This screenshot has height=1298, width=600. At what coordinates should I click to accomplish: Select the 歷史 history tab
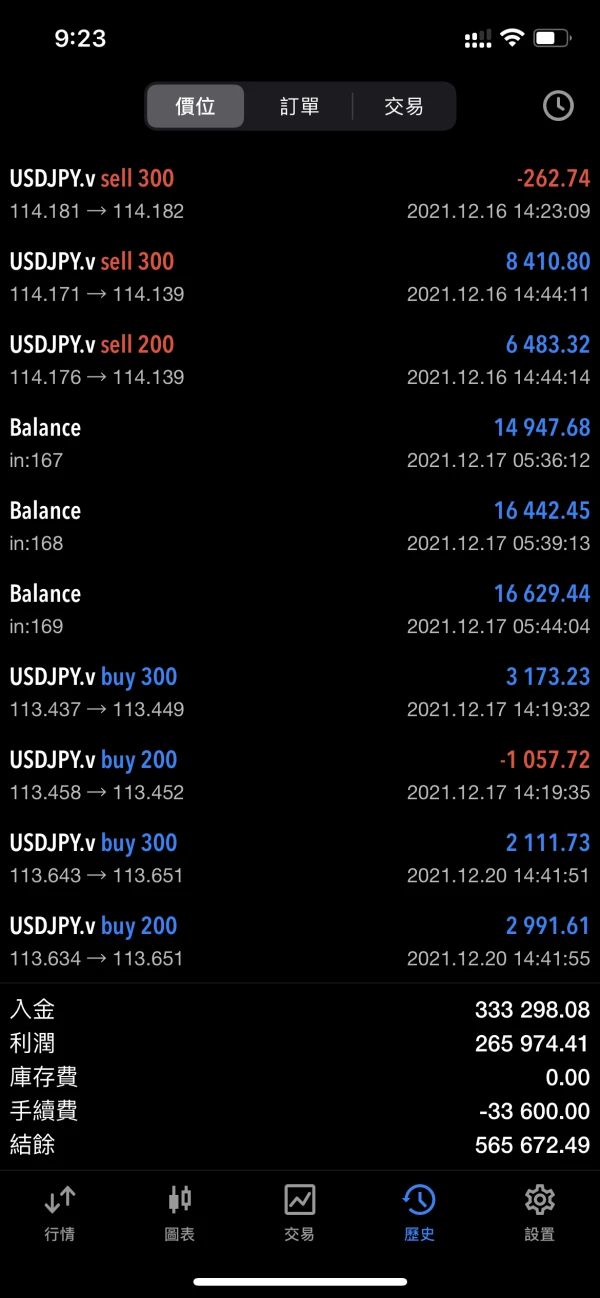click(419, 1213)
